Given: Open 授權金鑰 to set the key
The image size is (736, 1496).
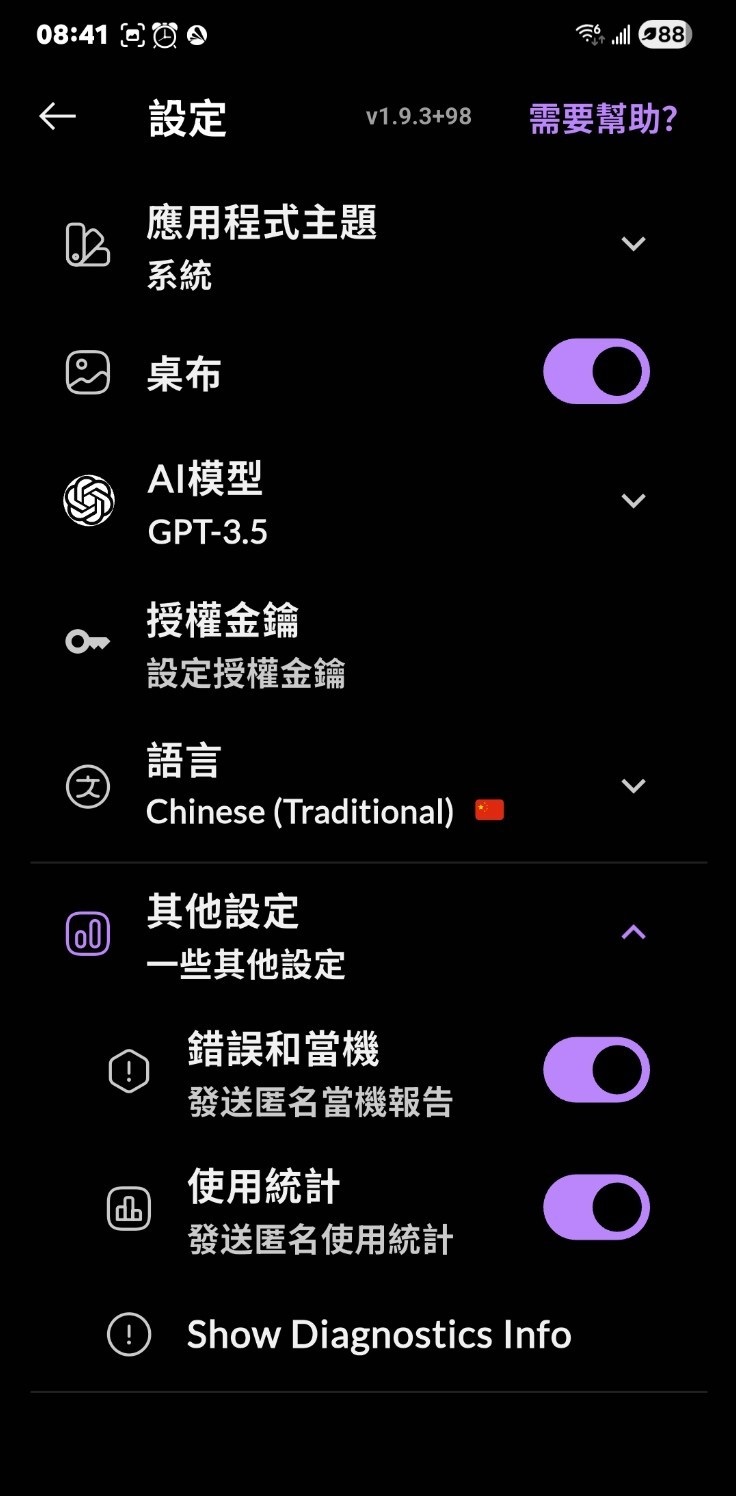Looking at the screenshot, I should click(x=246, y=646).
